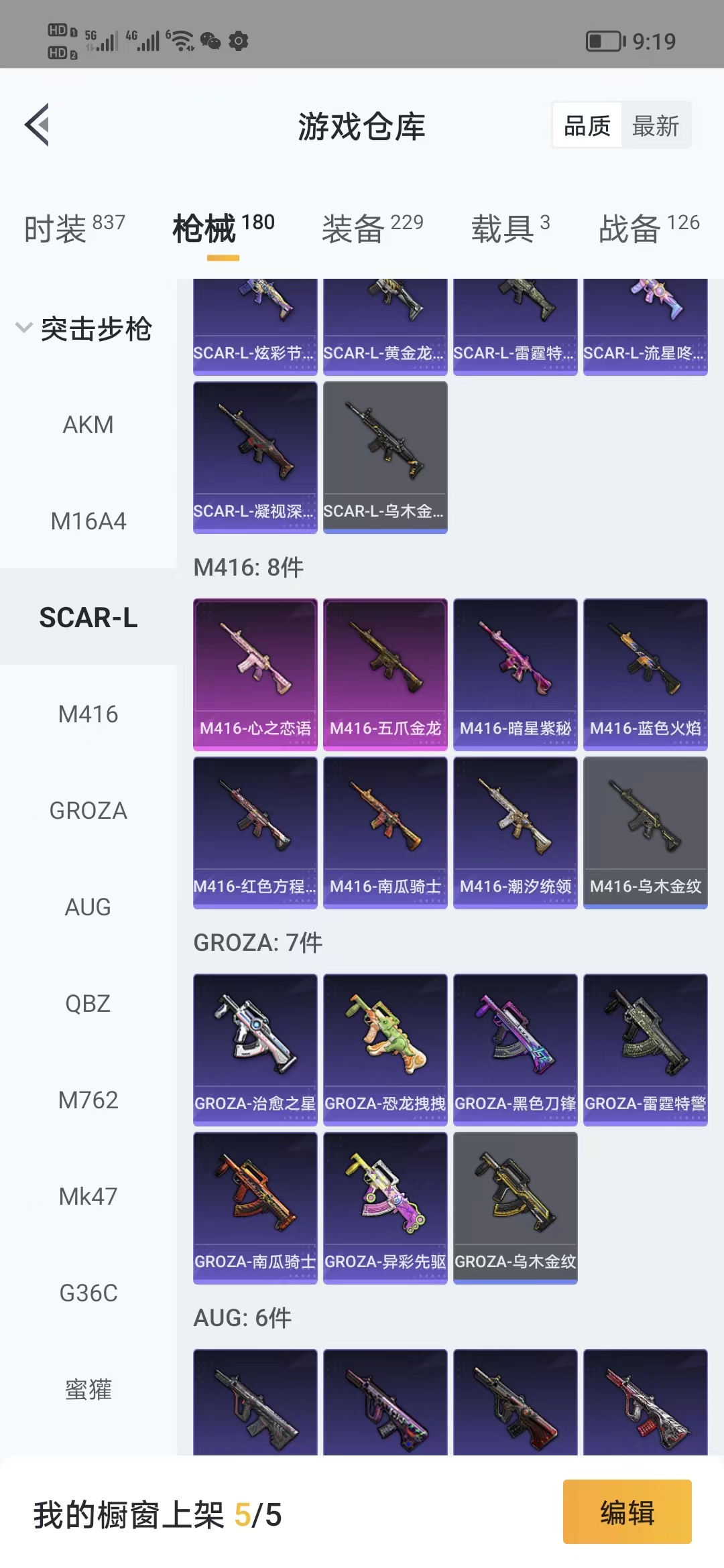Select M416 in the sidebar
Image resolution: width=724 pixels, height=1568 pixels.
(88, 714)
